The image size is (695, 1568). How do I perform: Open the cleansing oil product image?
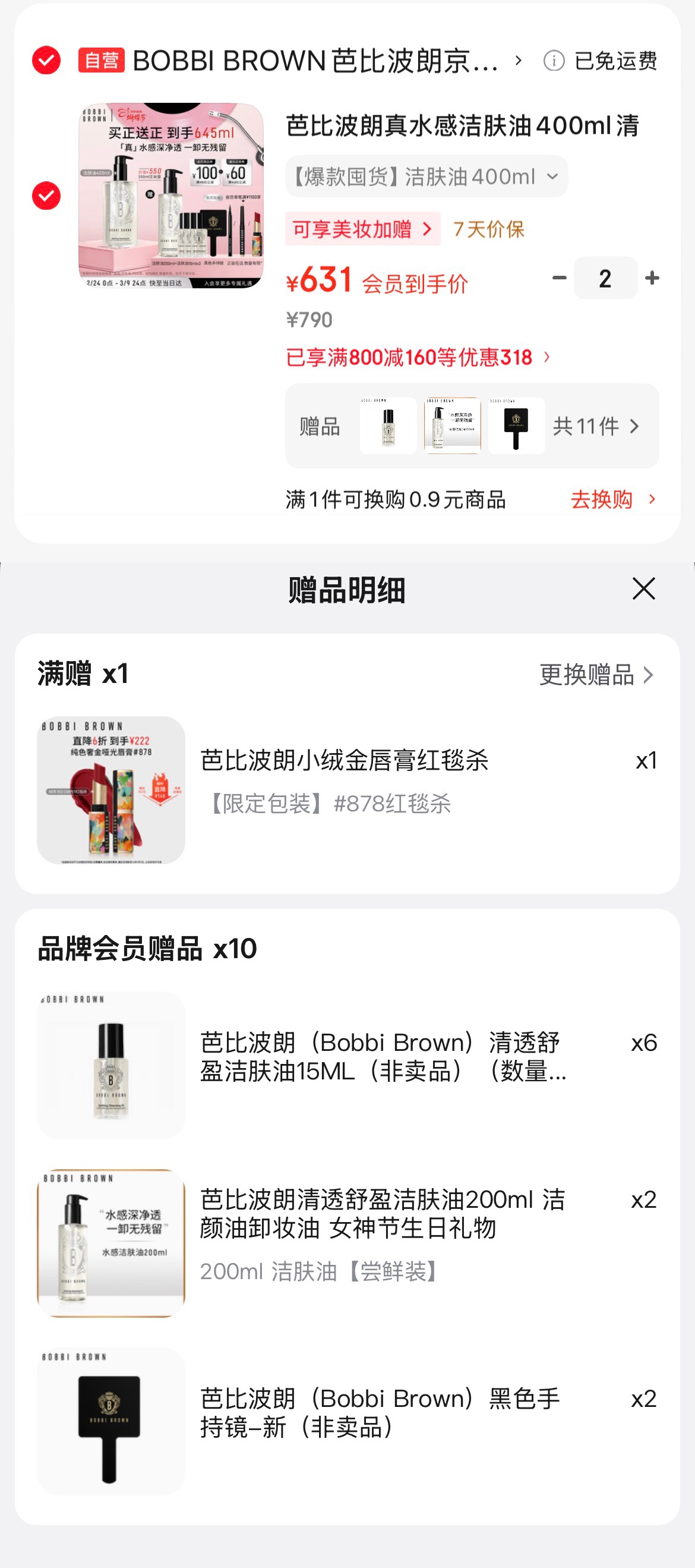171,196
